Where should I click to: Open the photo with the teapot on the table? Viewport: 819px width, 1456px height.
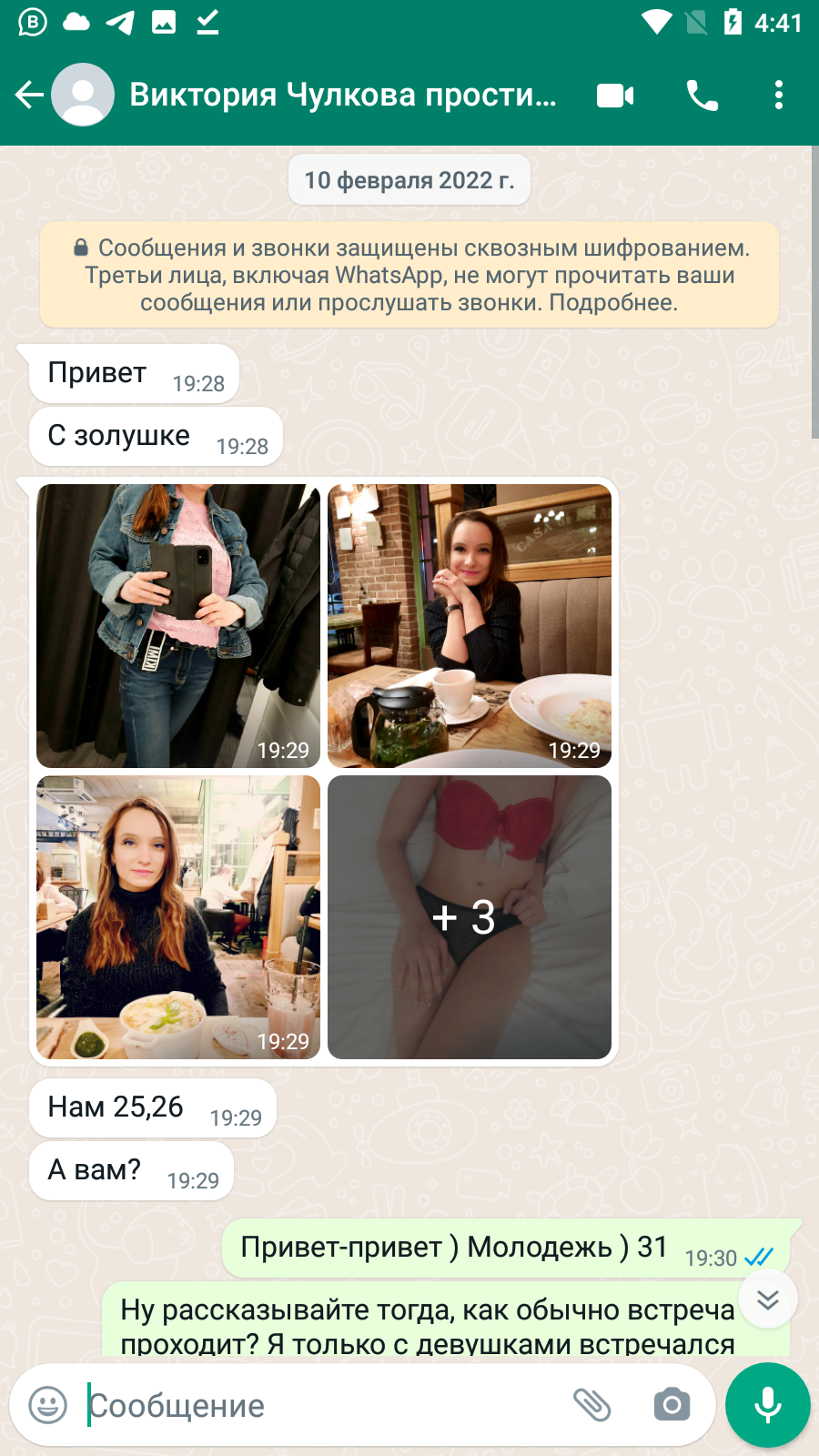click(470, 626)
